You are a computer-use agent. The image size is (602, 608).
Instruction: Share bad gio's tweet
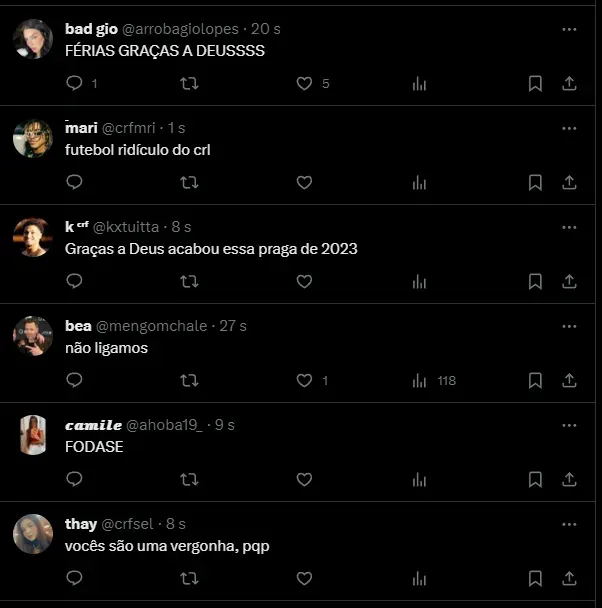(569, 84)
